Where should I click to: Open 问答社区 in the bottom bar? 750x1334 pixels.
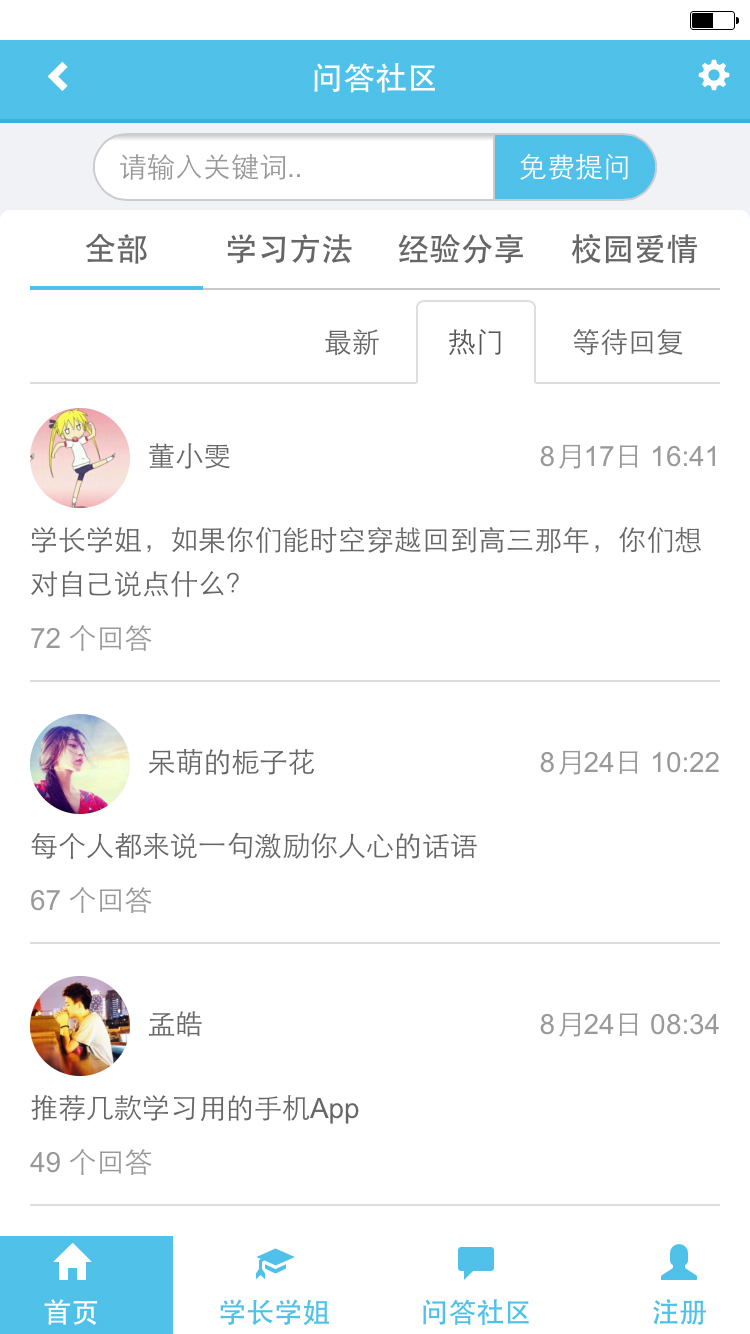click(476, 1285)
